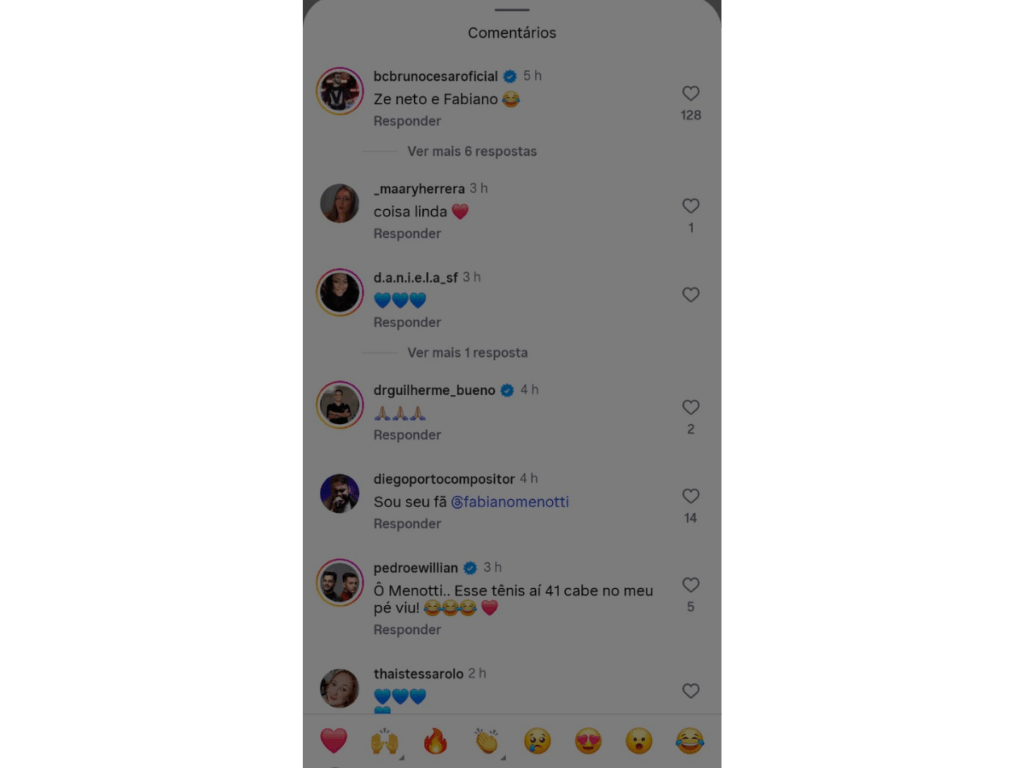Screen dimensions: 1024x768
Task: Reply to _maaryherrera's coisa linda comment
Action: 407,234
